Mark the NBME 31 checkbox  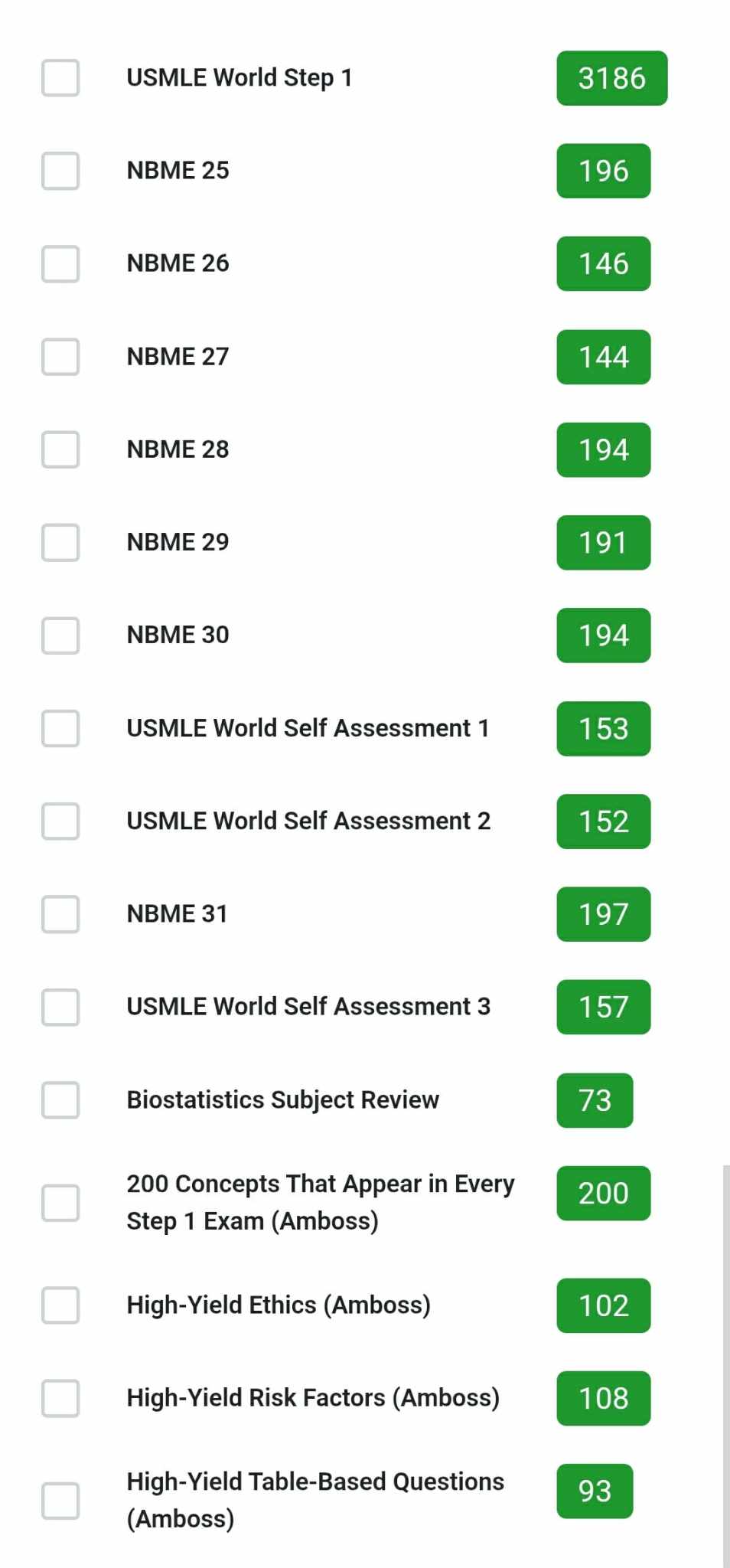[60, 914]
